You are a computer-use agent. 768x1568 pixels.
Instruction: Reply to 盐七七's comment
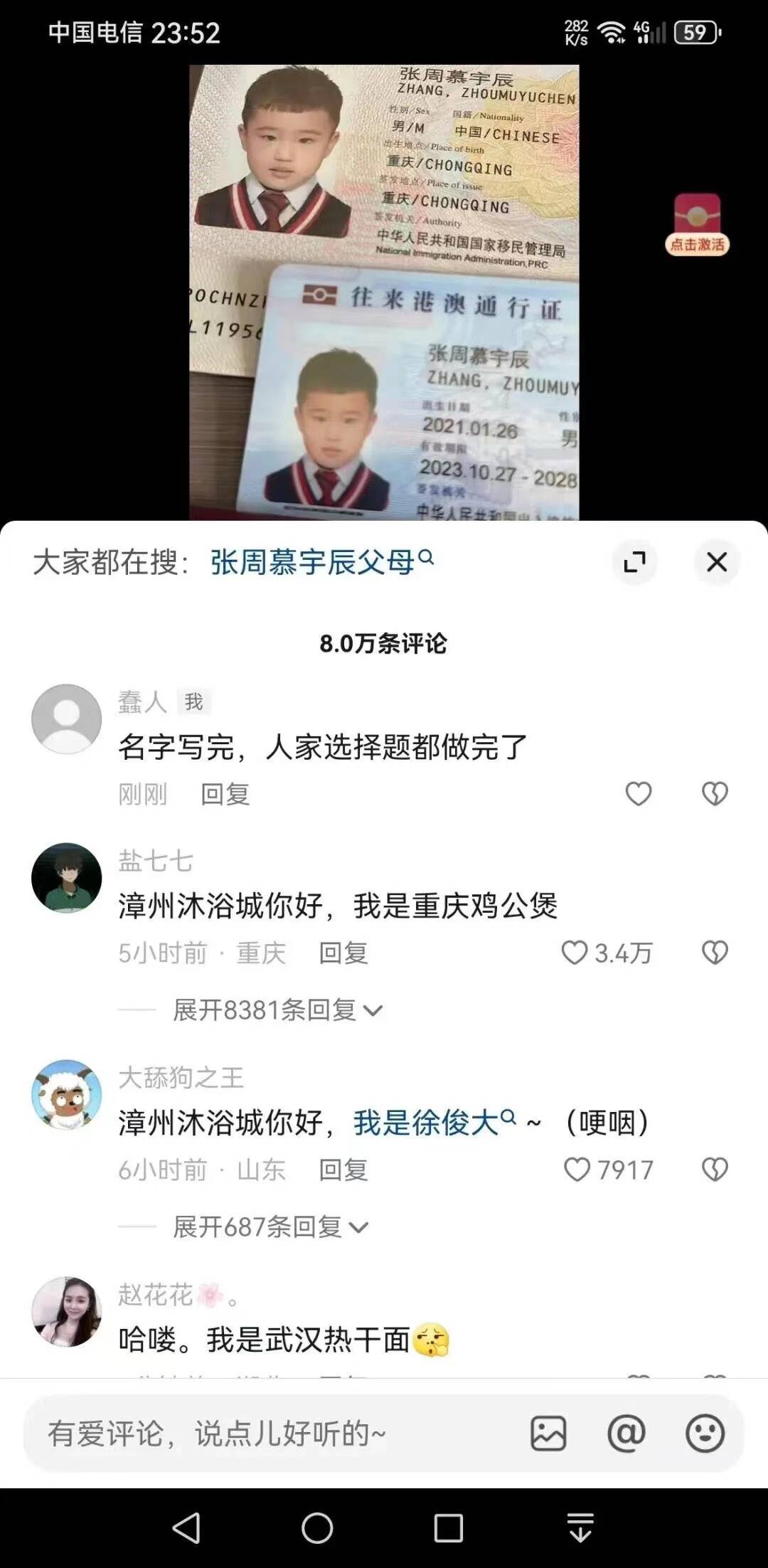[343, 953]
